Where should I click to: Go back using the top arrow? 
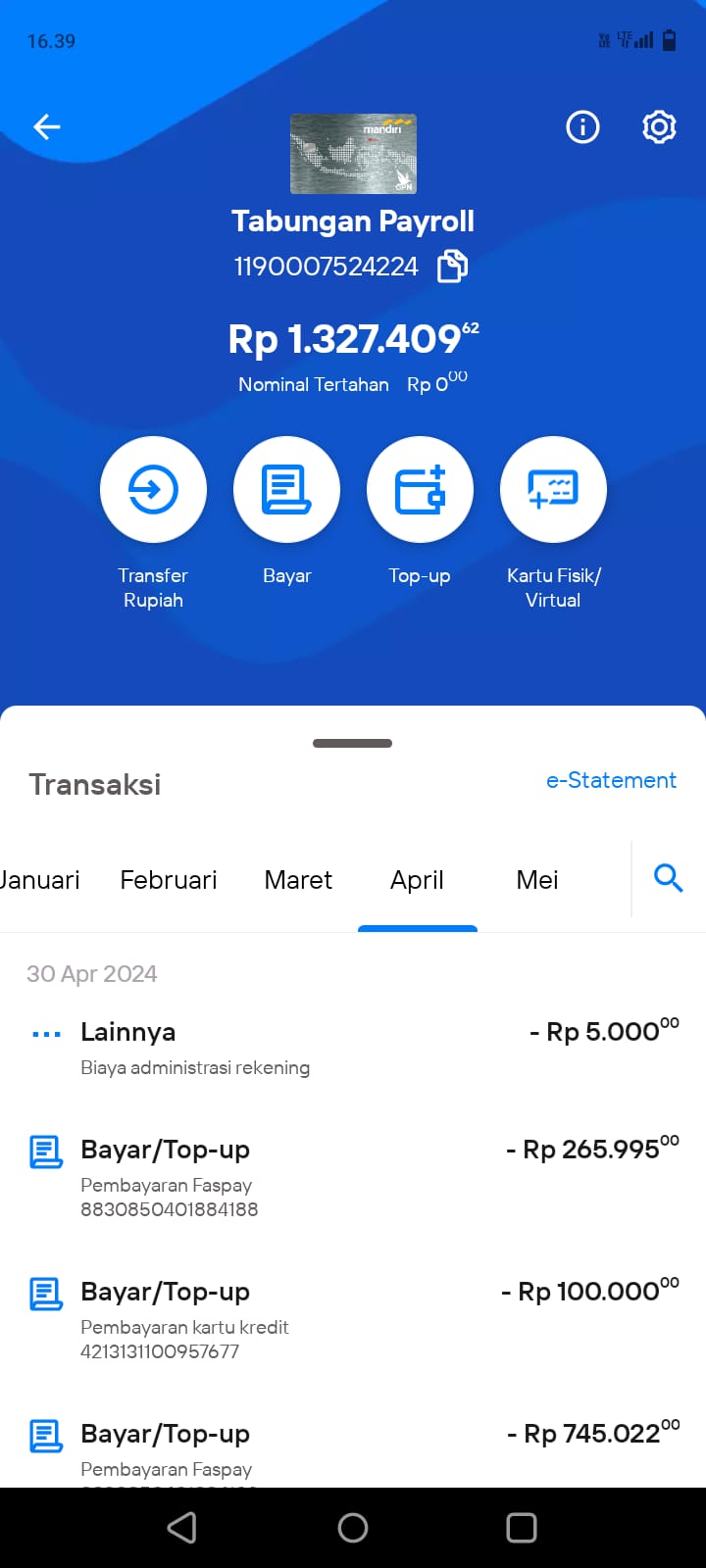click(x=47, y=126)
